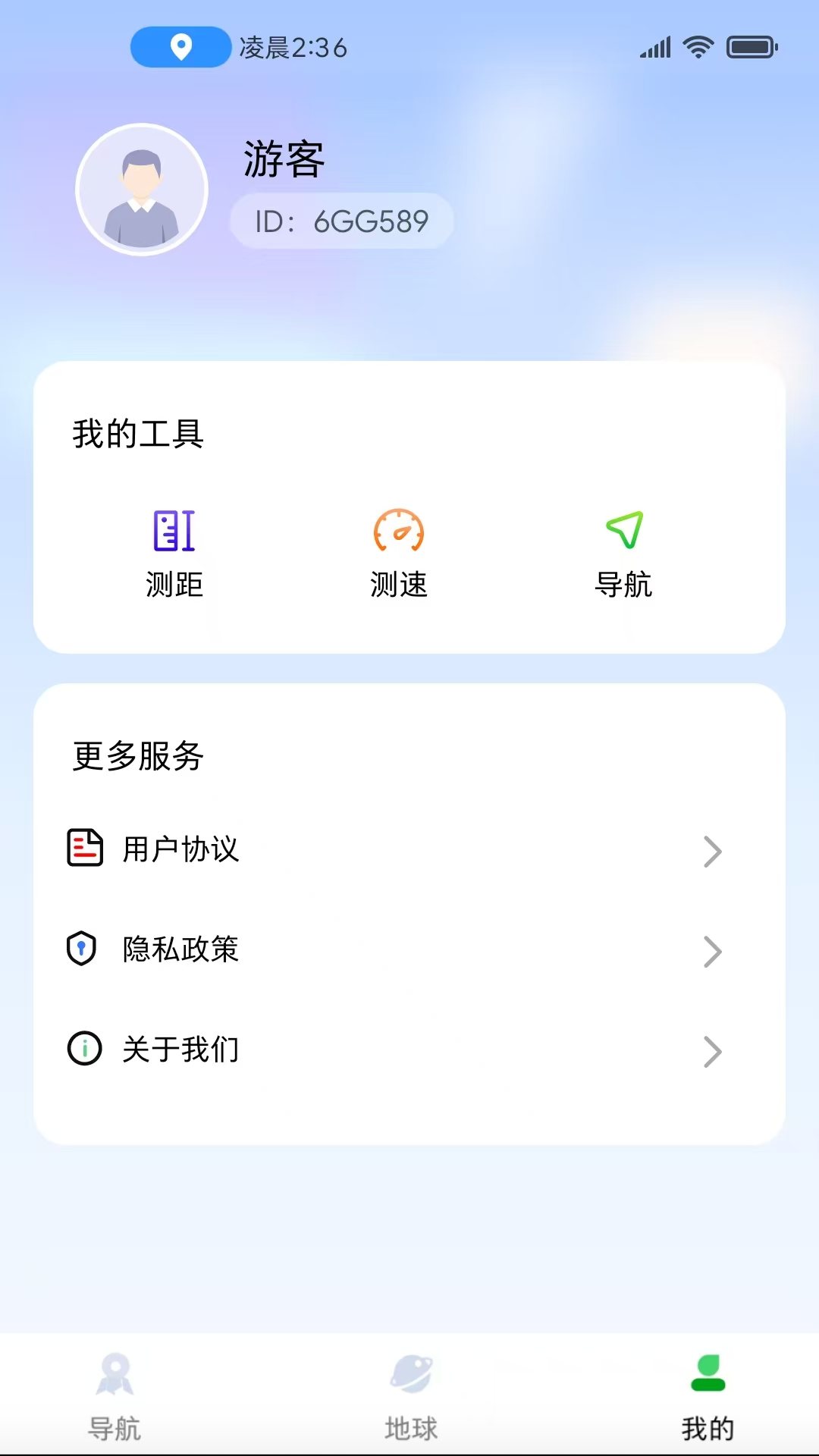Click the location pin in the status bar
The width and height of the screenshot is (819, 1456).
(x=180, y=47)
